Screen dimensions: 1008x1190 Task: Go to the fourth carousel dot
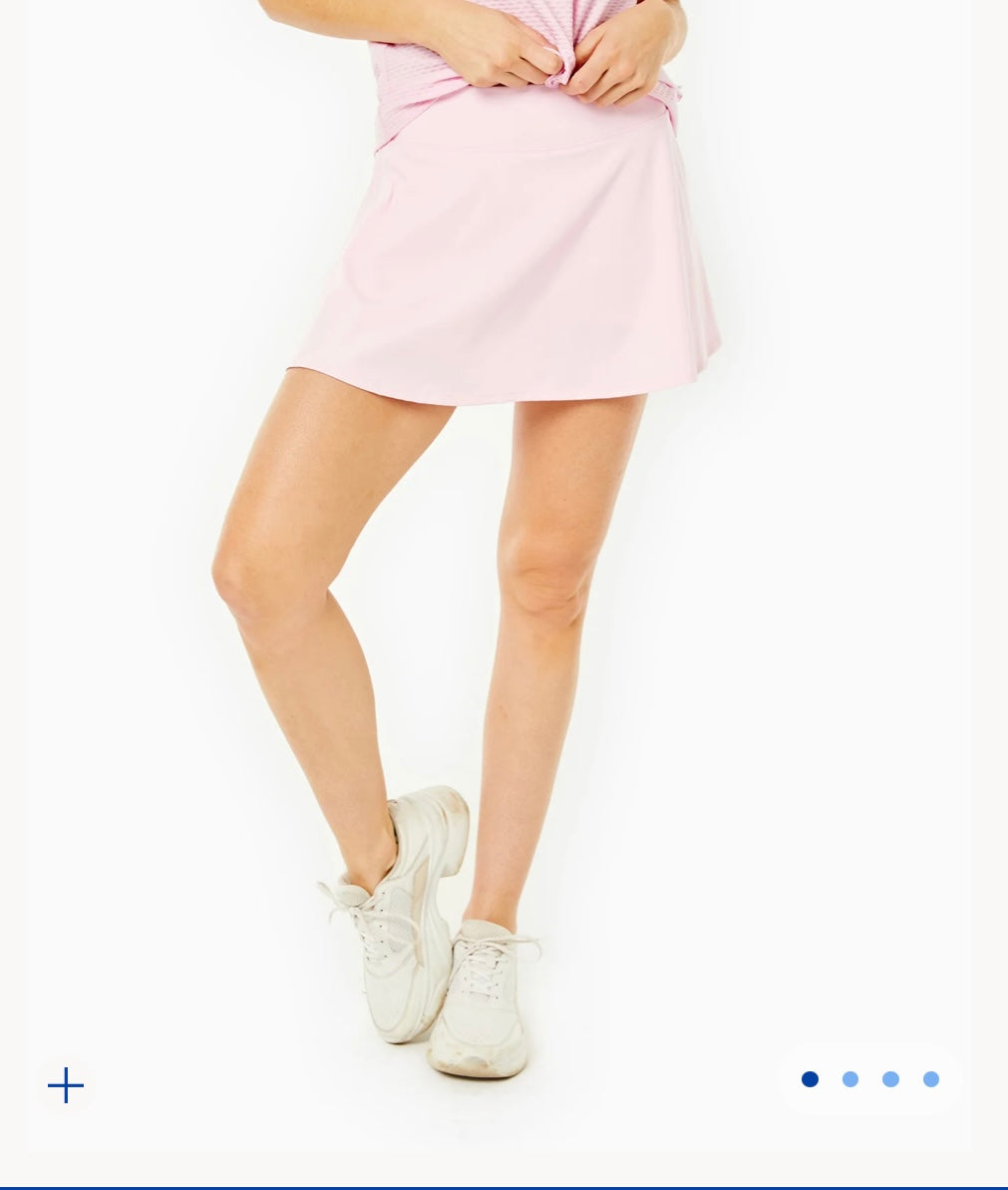(x=931, y=1079)
